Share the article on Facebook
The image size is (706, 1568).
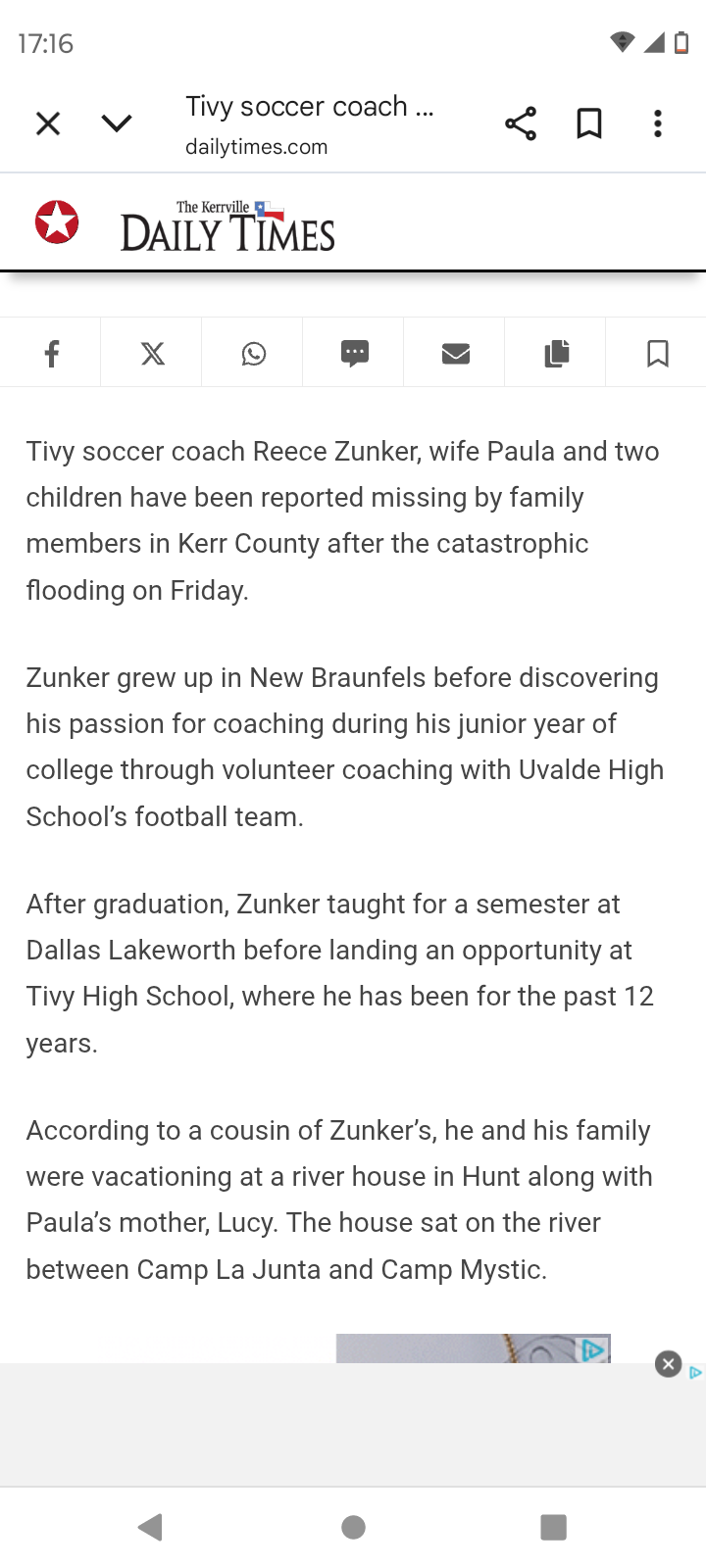(x=52, y=353)
